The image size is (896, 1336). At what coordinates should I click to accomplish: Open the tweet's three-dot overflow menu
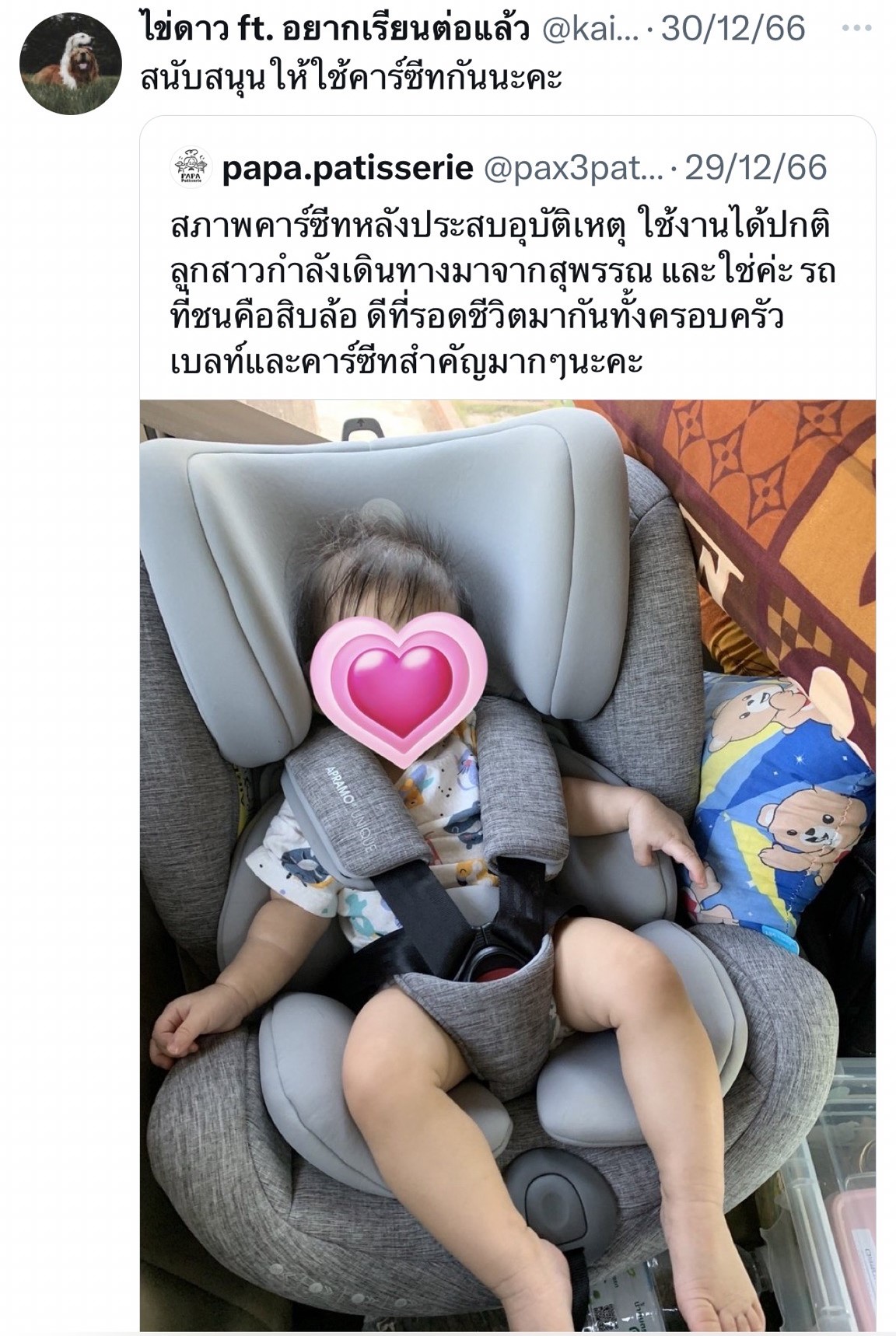(x=856, y=29)
